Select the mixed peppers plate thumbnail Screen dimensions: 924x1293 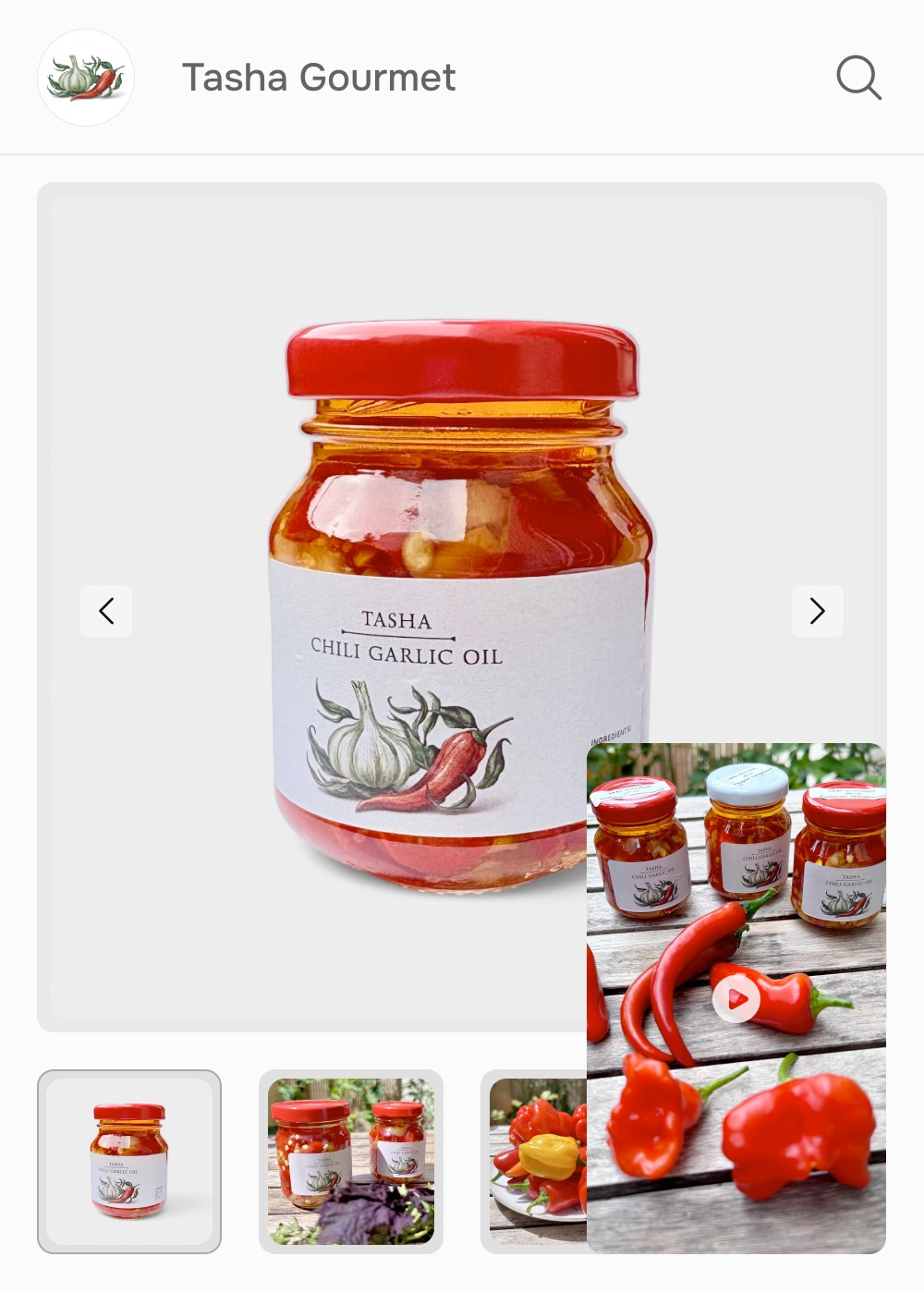(x=537, y=1161)
